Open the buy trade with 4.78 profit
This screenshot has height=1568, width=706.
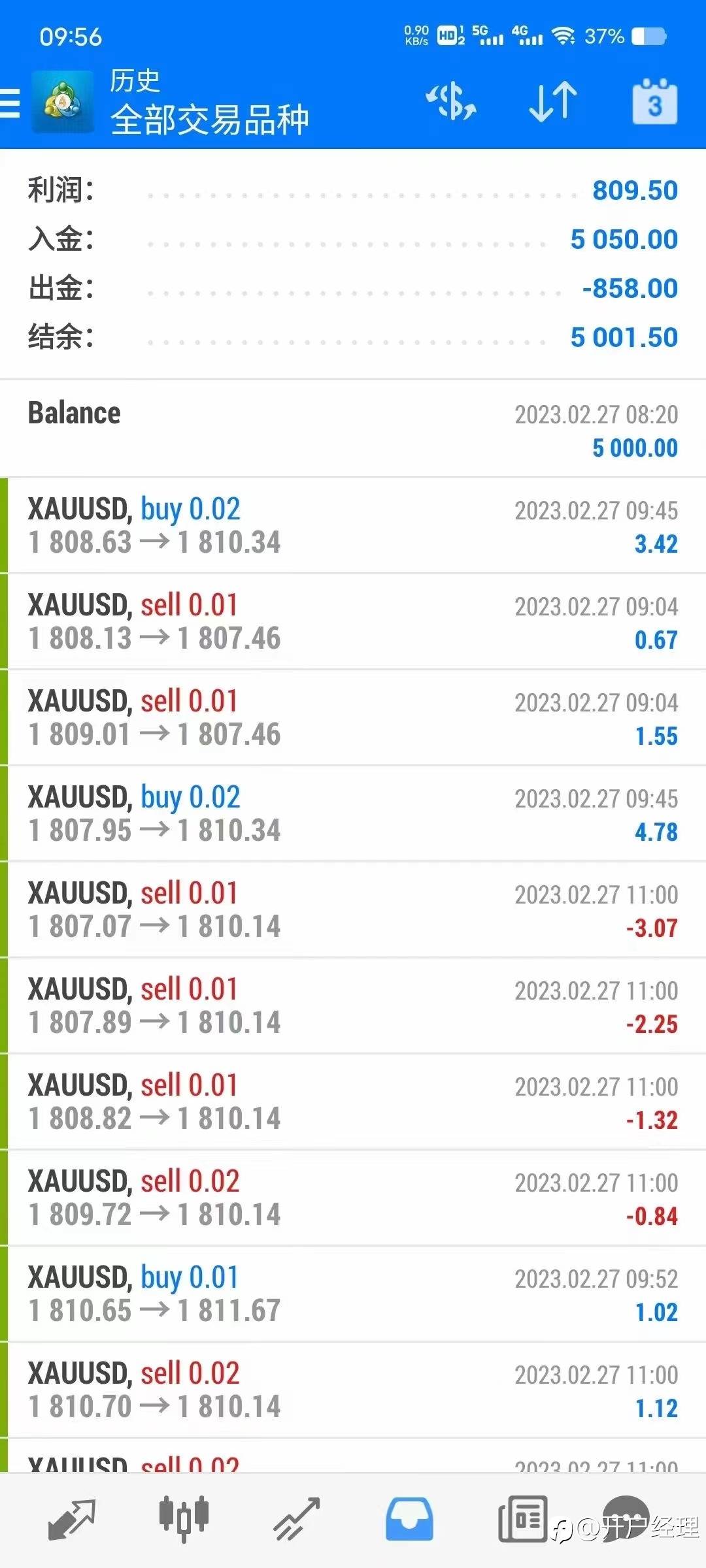click(x=353, y=814)
